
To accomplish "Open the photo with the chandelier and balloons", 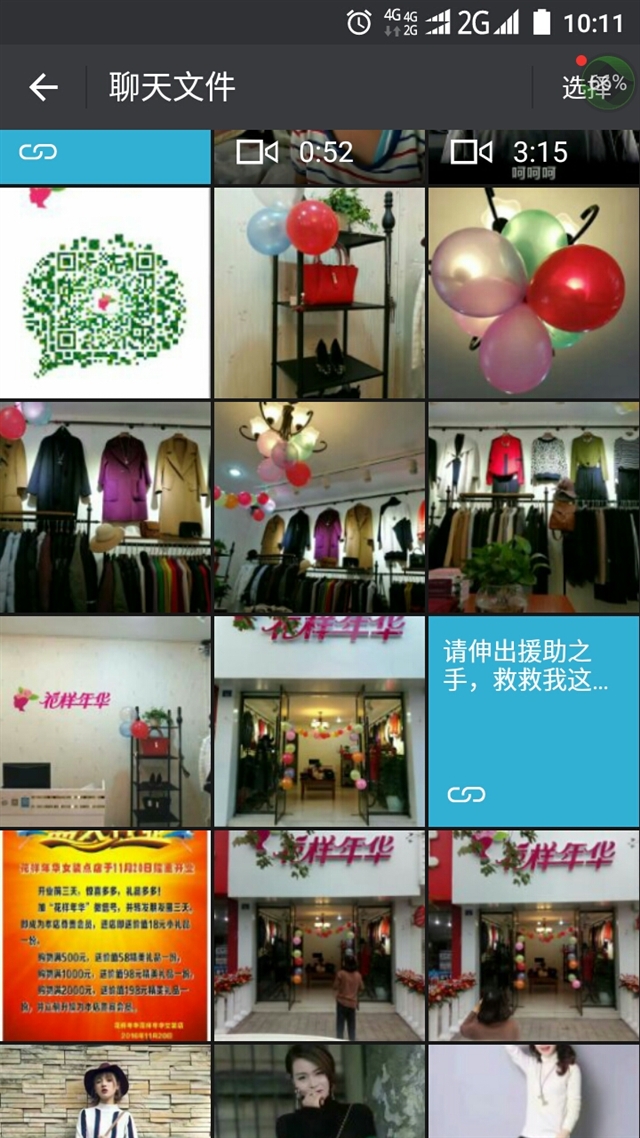I will tap(319, 507).
